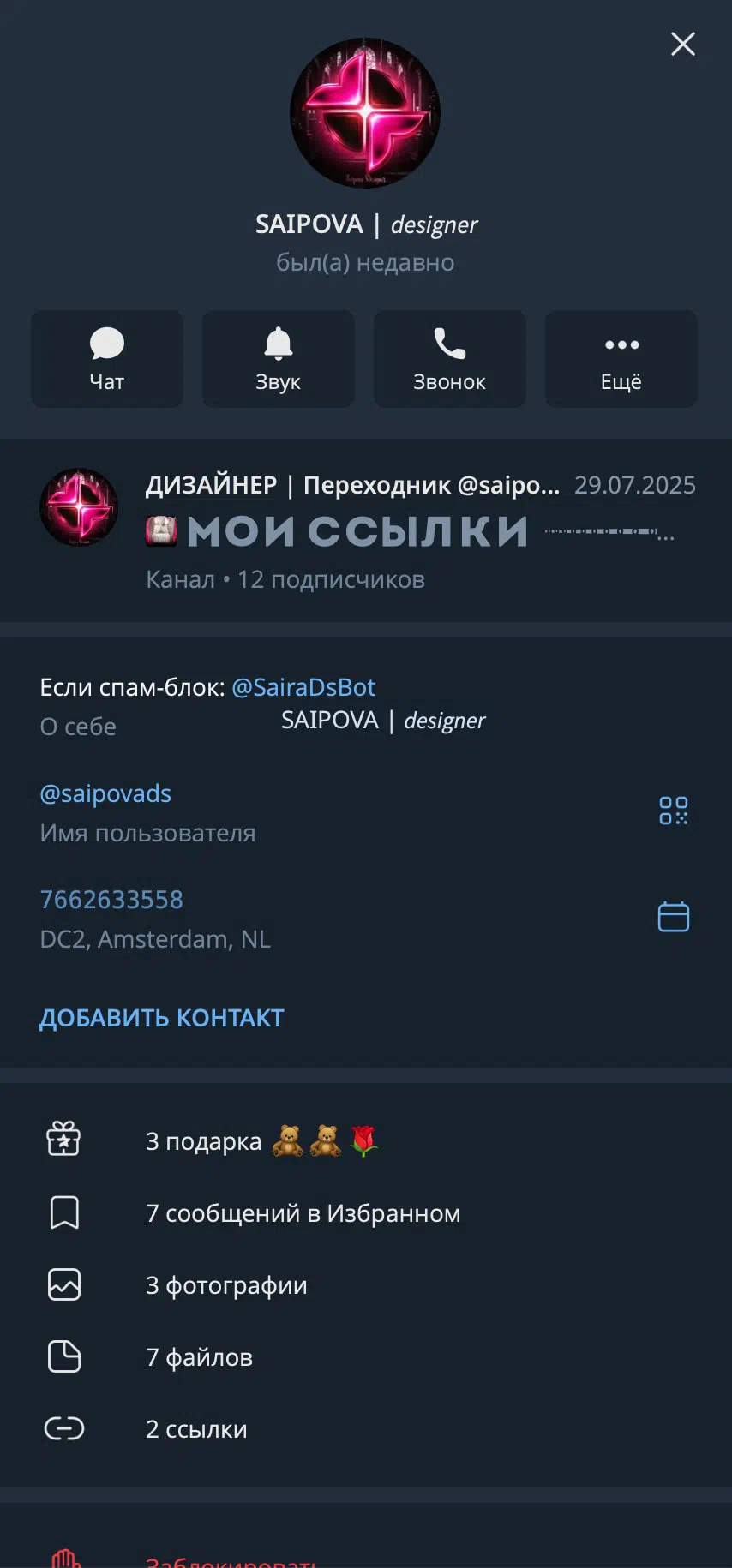Viewport: 732px width, 1568px height.
Task: Tap the @saipovads username
Action: [x=105, y=793]
